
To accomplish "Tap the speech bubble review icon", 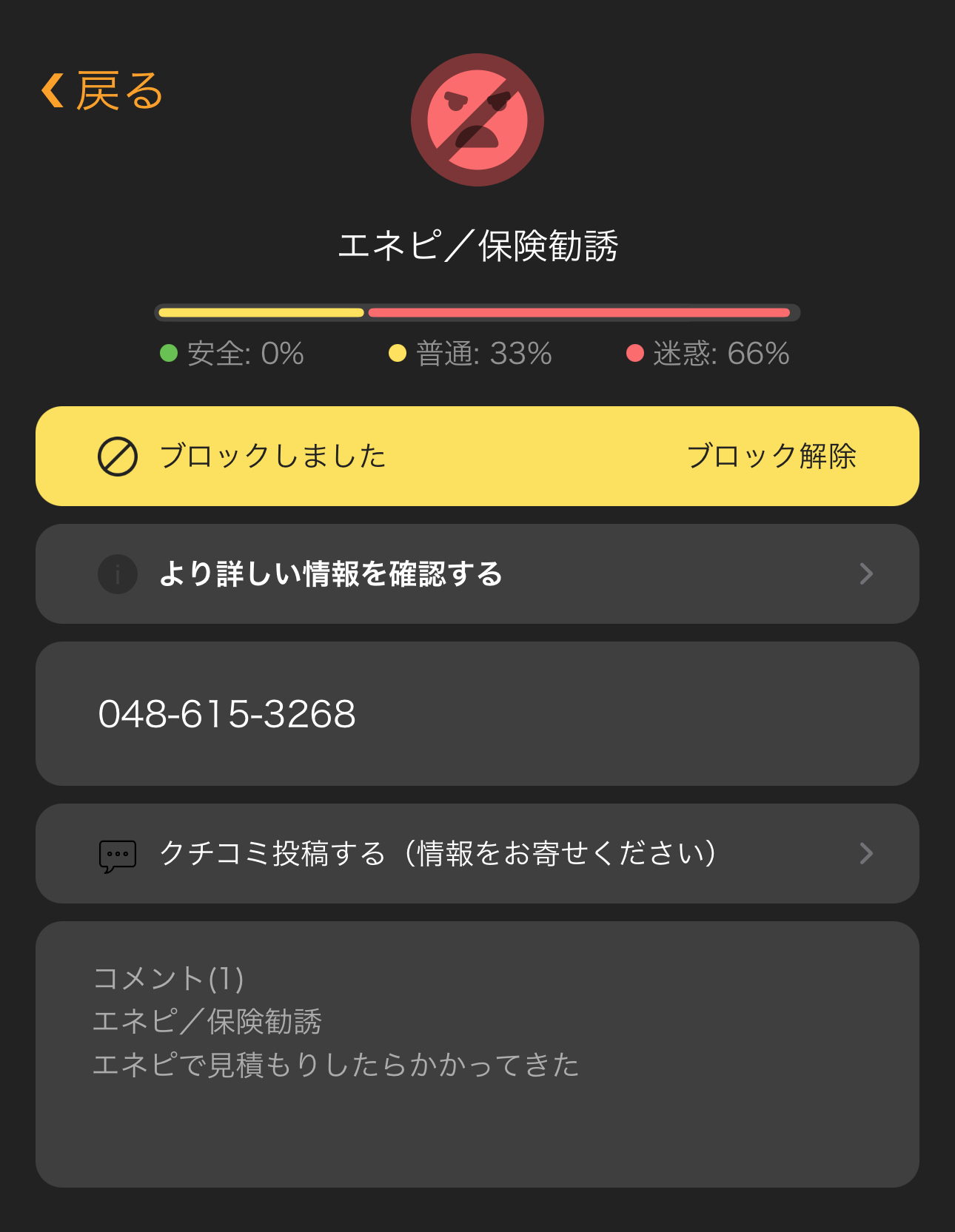I will (x=117, y=854).
